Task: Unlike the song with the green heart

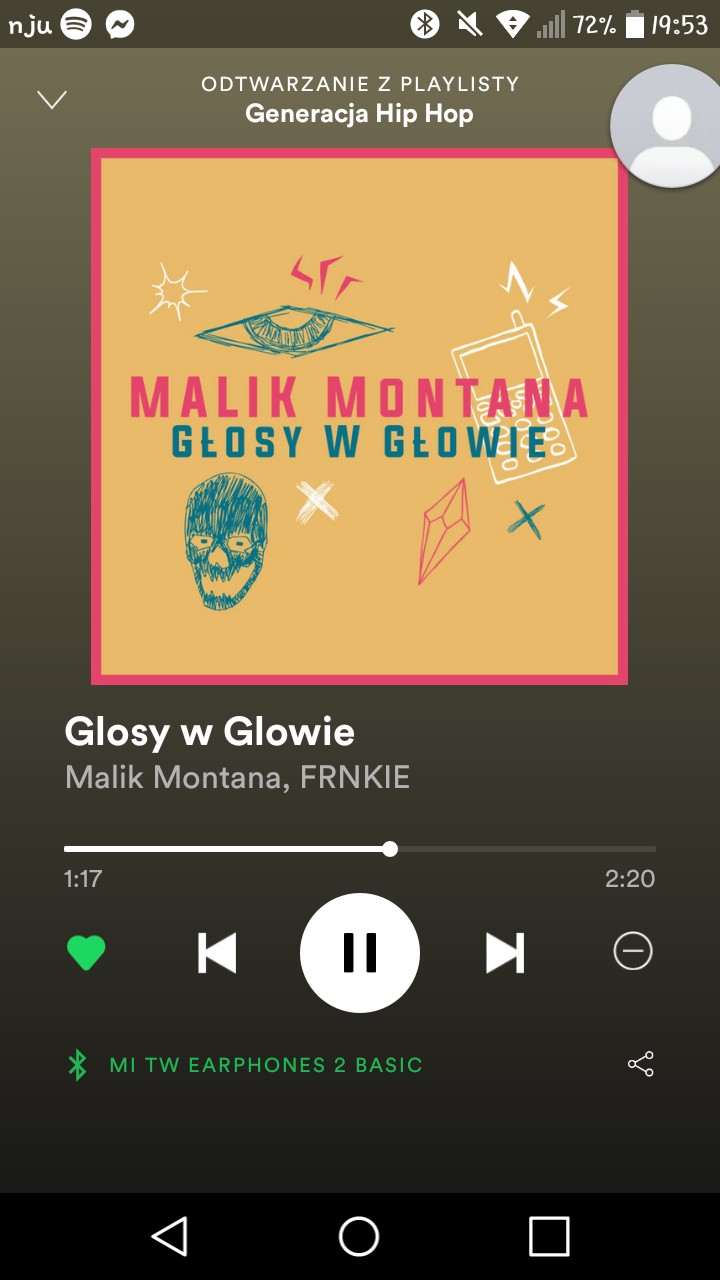Action: (x=86, y=952)
